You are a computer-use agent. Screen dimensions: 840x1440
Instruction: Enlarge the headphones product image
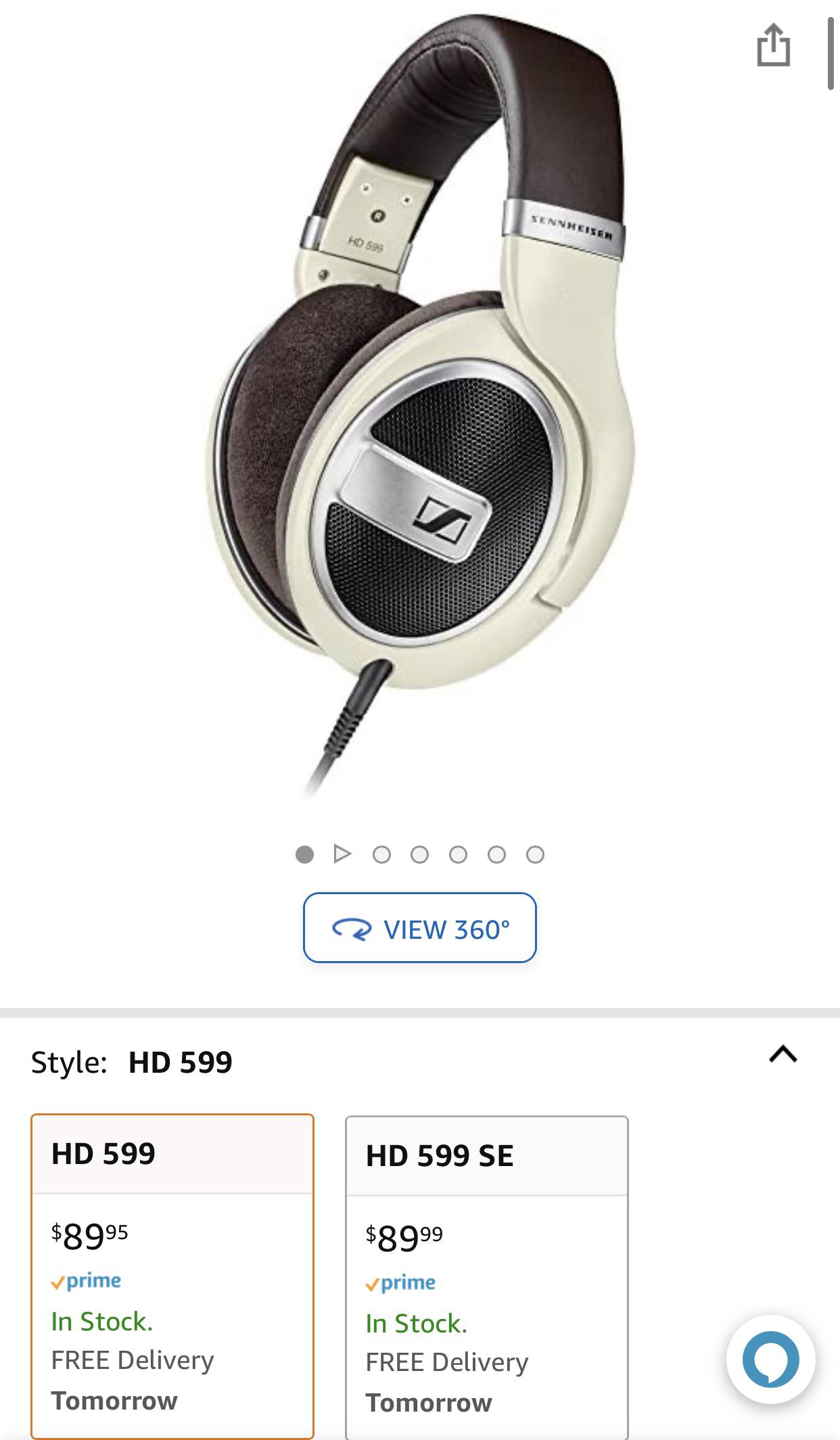click(419, 406)
